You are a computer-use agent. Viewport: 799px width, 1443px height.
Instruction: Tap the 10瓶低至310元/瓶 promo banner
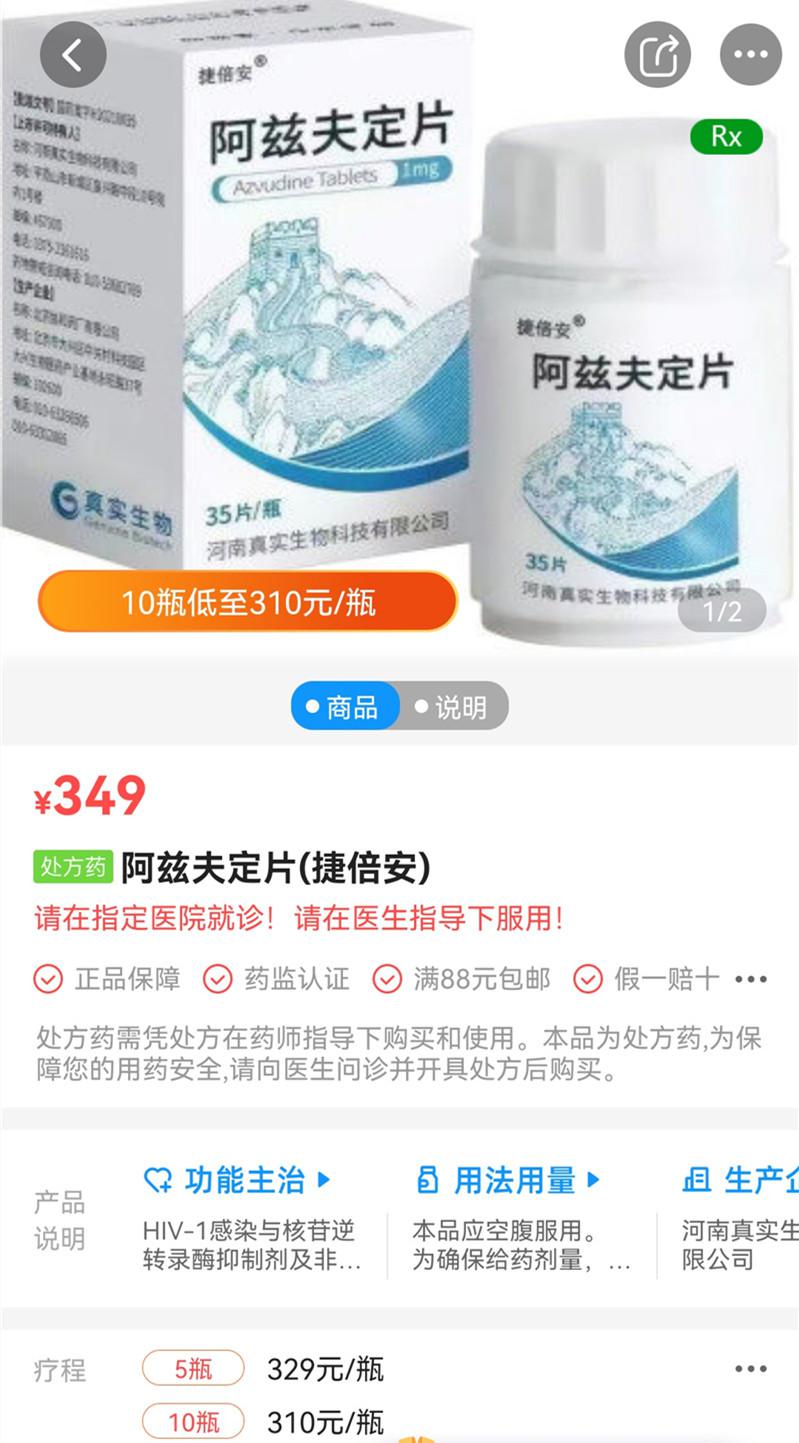click(247, 602)
